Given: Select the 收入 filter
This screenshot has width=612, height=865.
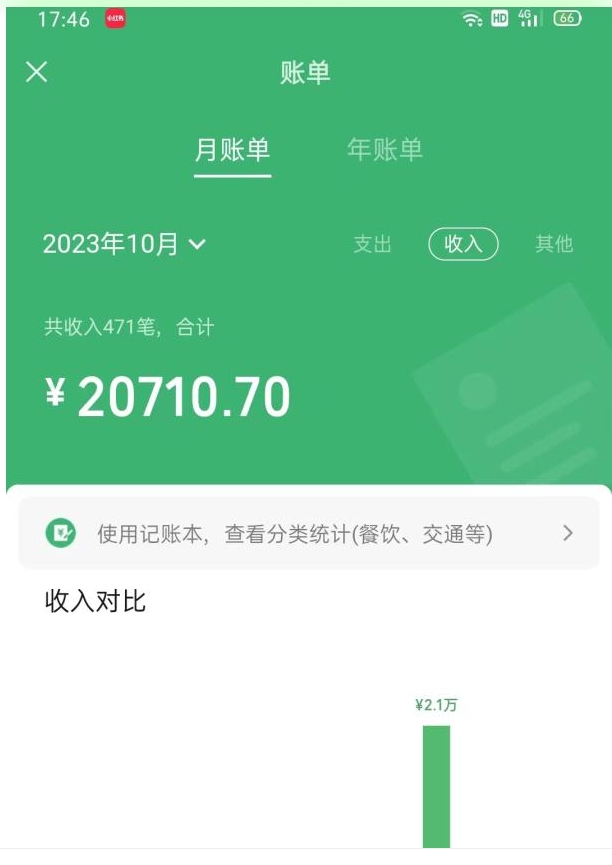Looking at the screenshot, I should pos(463,244).
